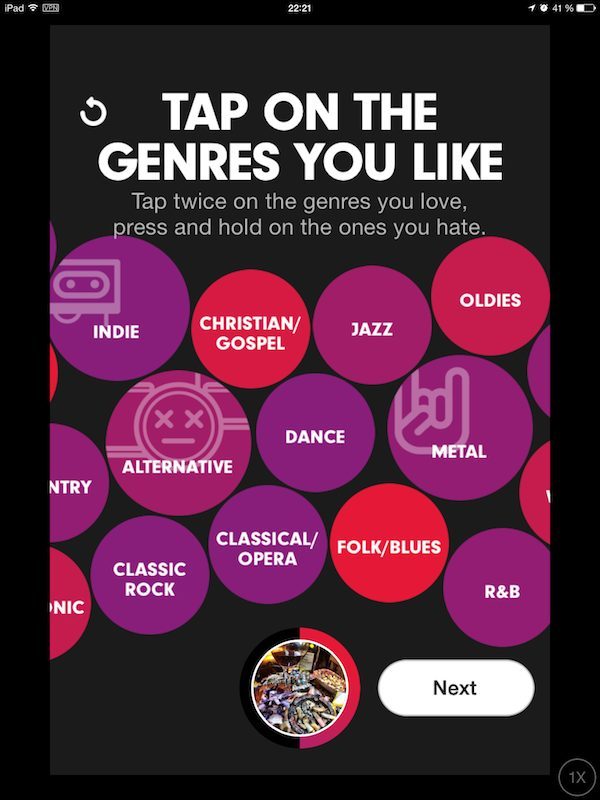This screenshot has height=800, width=600.
Task: Tap the Classical/Opera bubble
Action: 267,548
